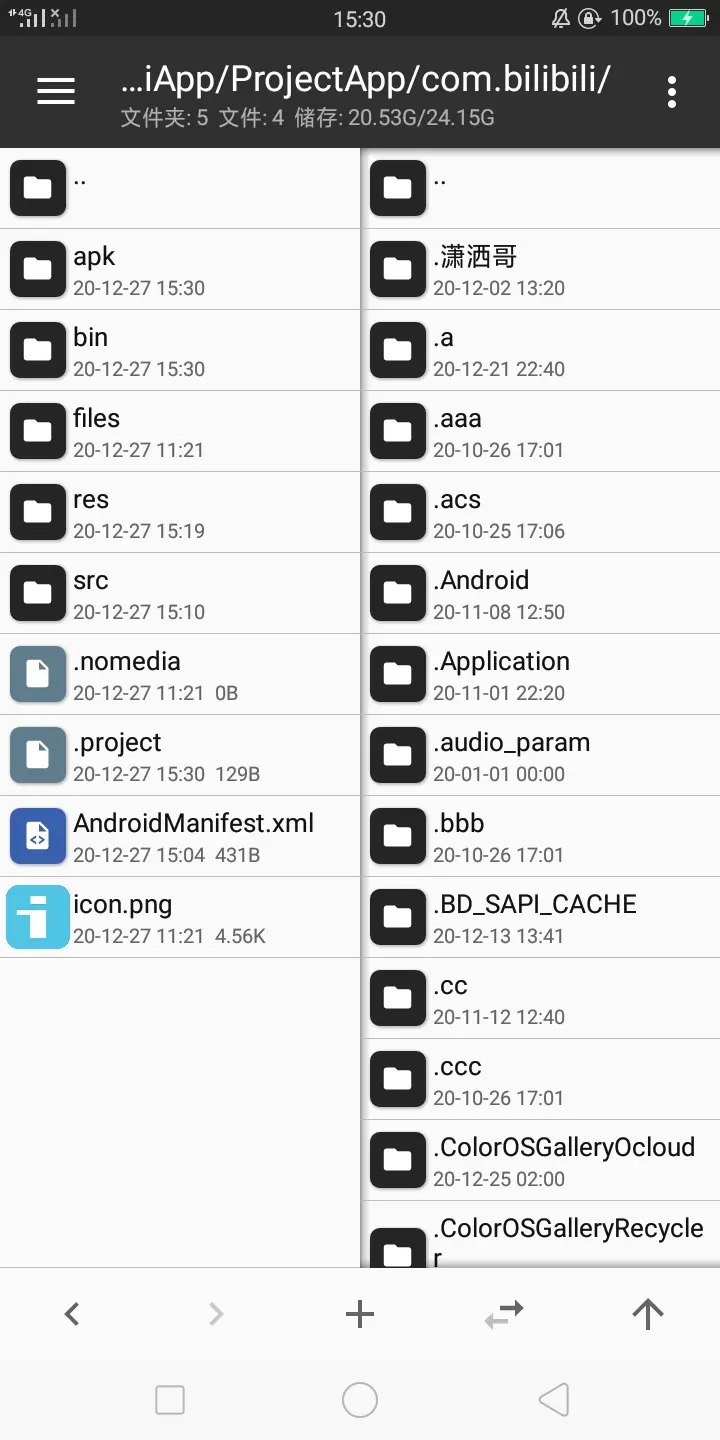Open the .nomedia file
Screen dimensions: 720x1440
pyautogui.click(x=180, y=674)
